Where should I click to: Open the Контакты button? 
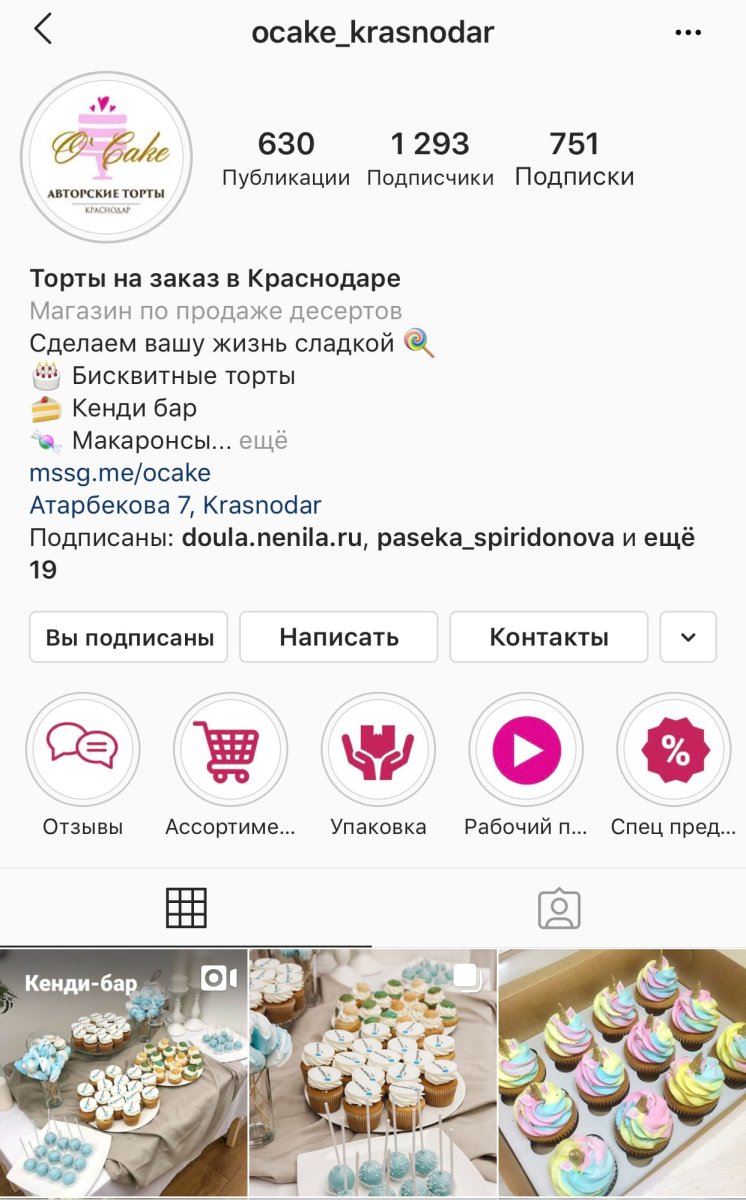pos(549,637)
